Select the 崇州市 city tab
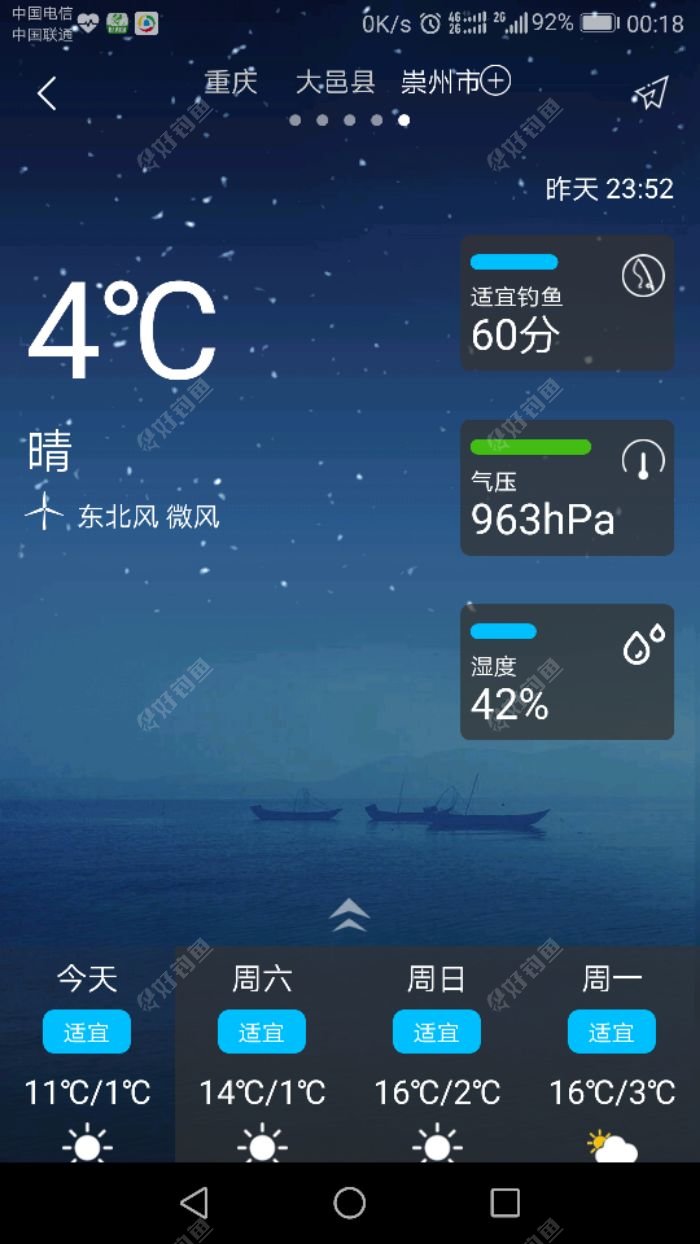This screenshot has height=1244, width=700. pyautogui.click(x=440, y=82)
